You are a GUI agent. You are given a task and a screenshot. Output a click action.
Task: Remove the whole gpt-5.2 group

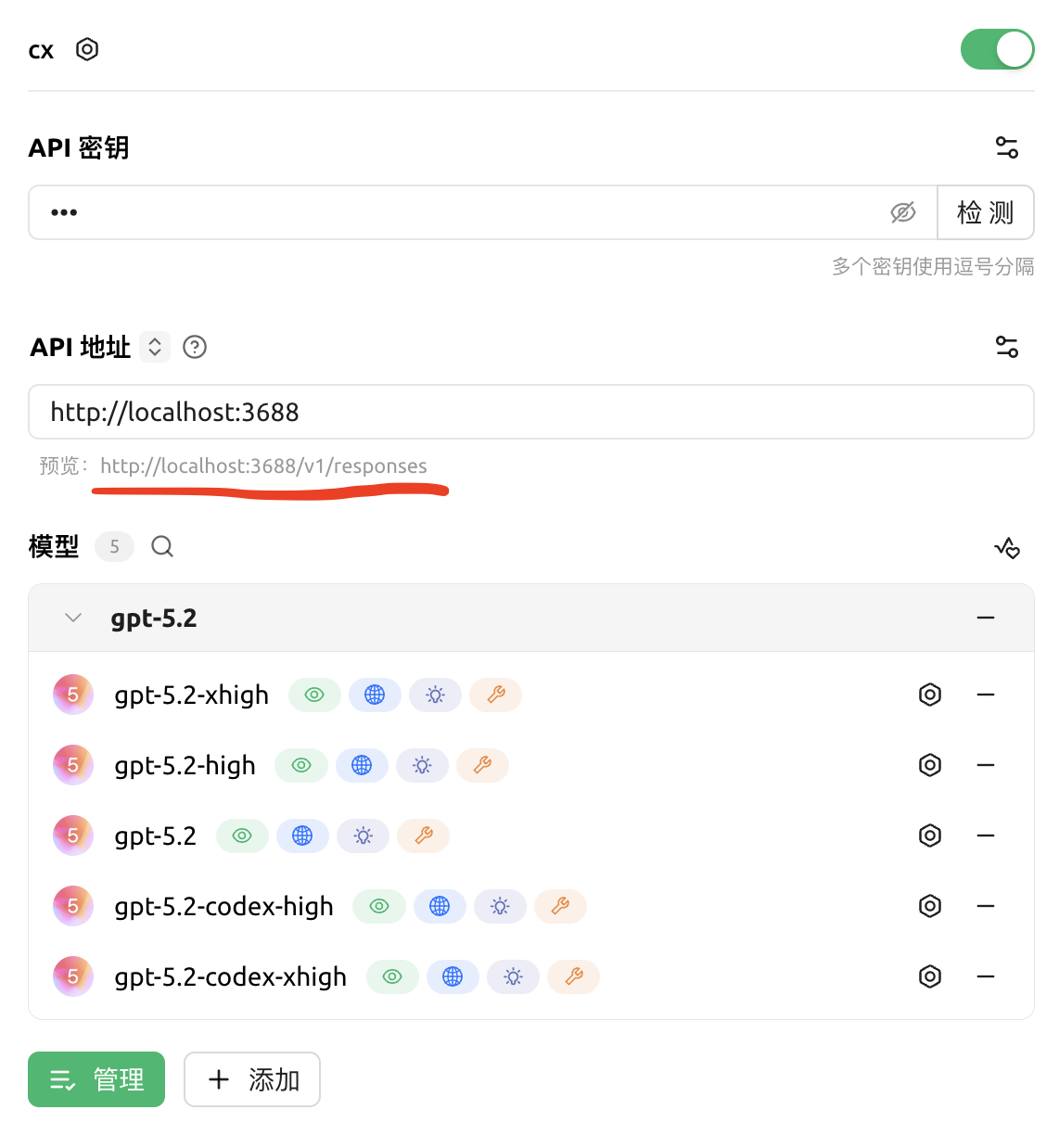click(986, 618)
